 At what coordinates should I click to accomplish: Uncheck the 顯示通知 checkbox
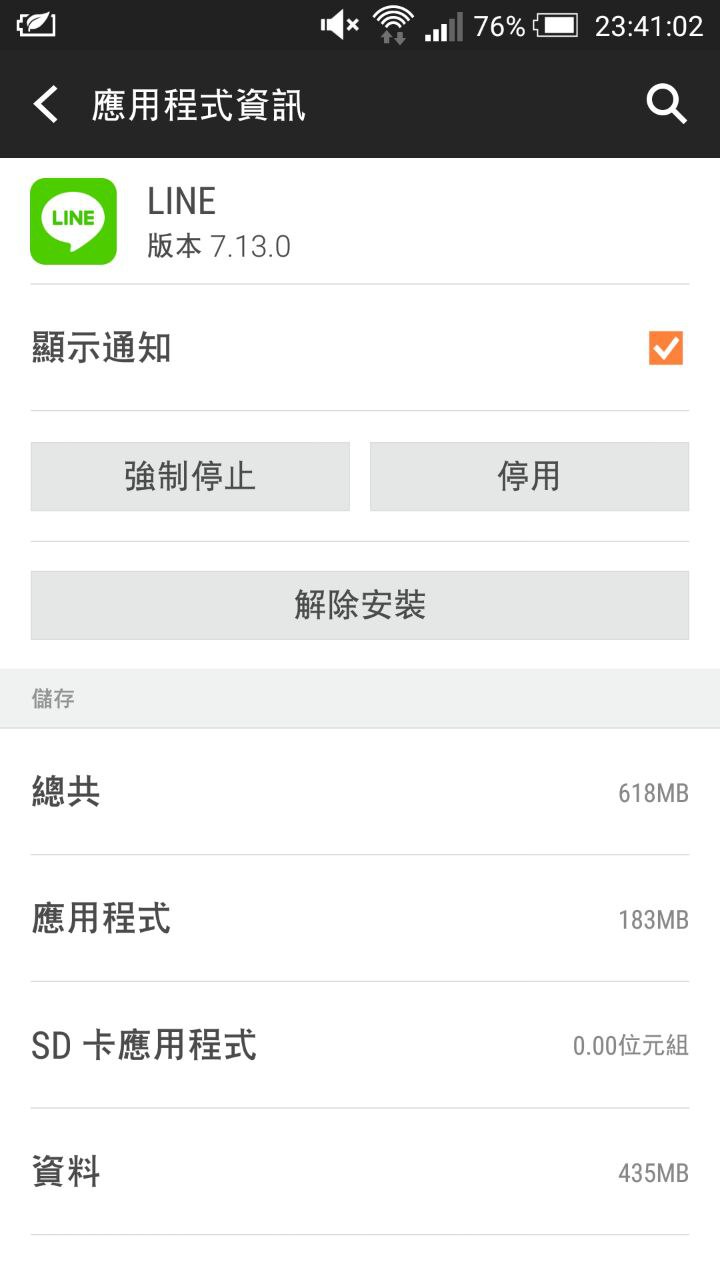click(x=665, y=348)
